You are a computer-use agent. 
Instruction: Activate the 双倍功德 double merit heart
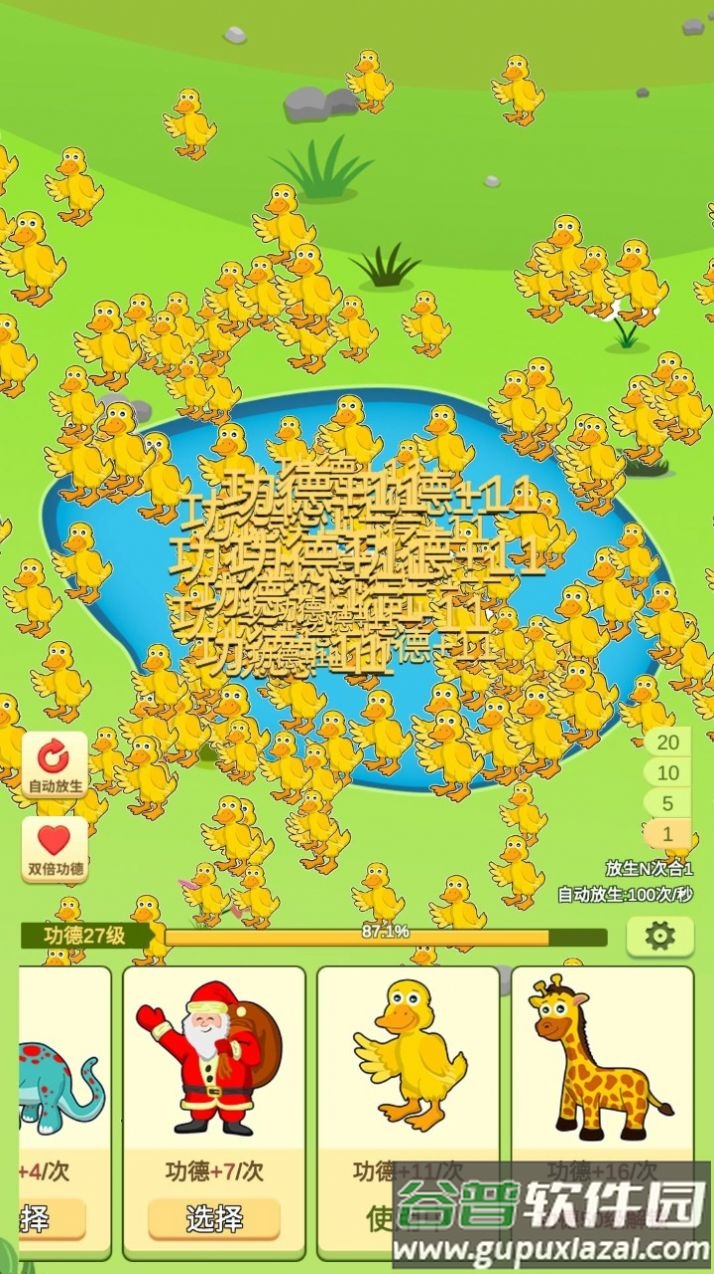pyautogui.click(x=54, y=849)
